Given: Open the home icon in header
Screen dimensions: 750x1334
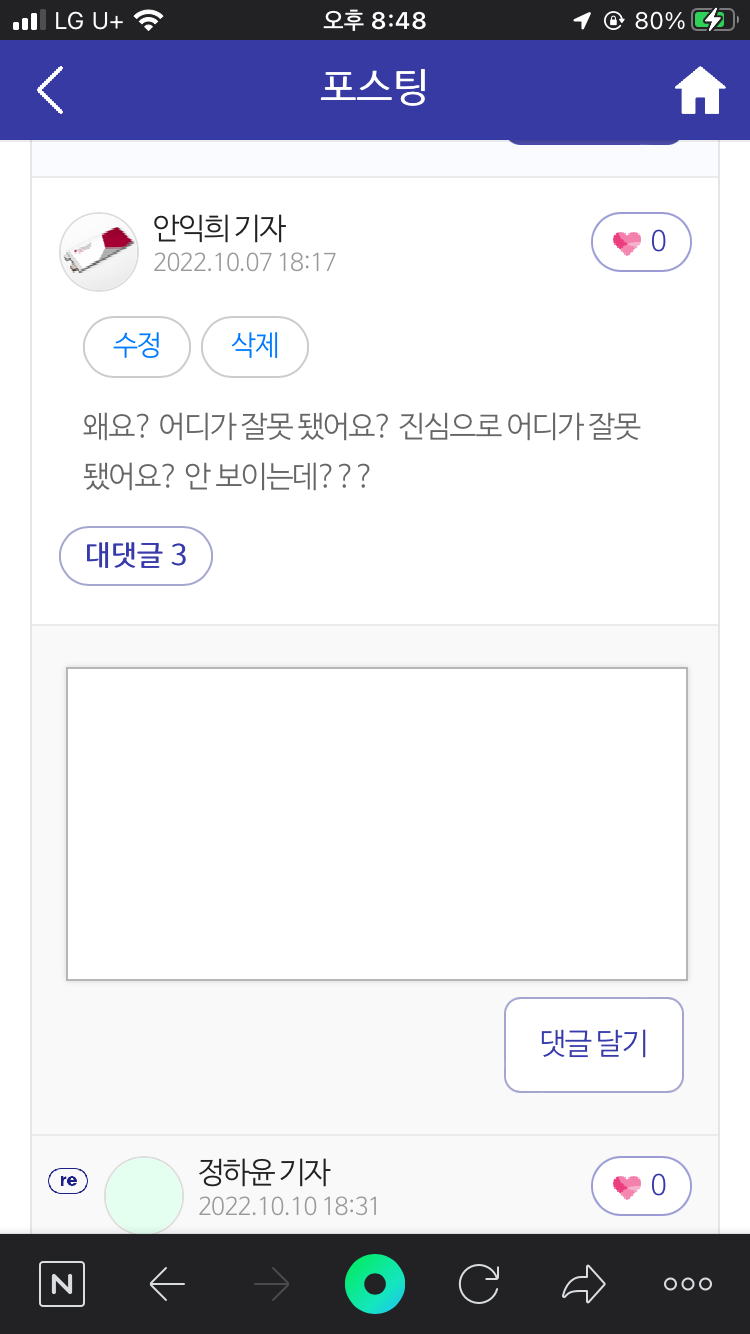Looking at the screenshot, I should pos(700,91).
